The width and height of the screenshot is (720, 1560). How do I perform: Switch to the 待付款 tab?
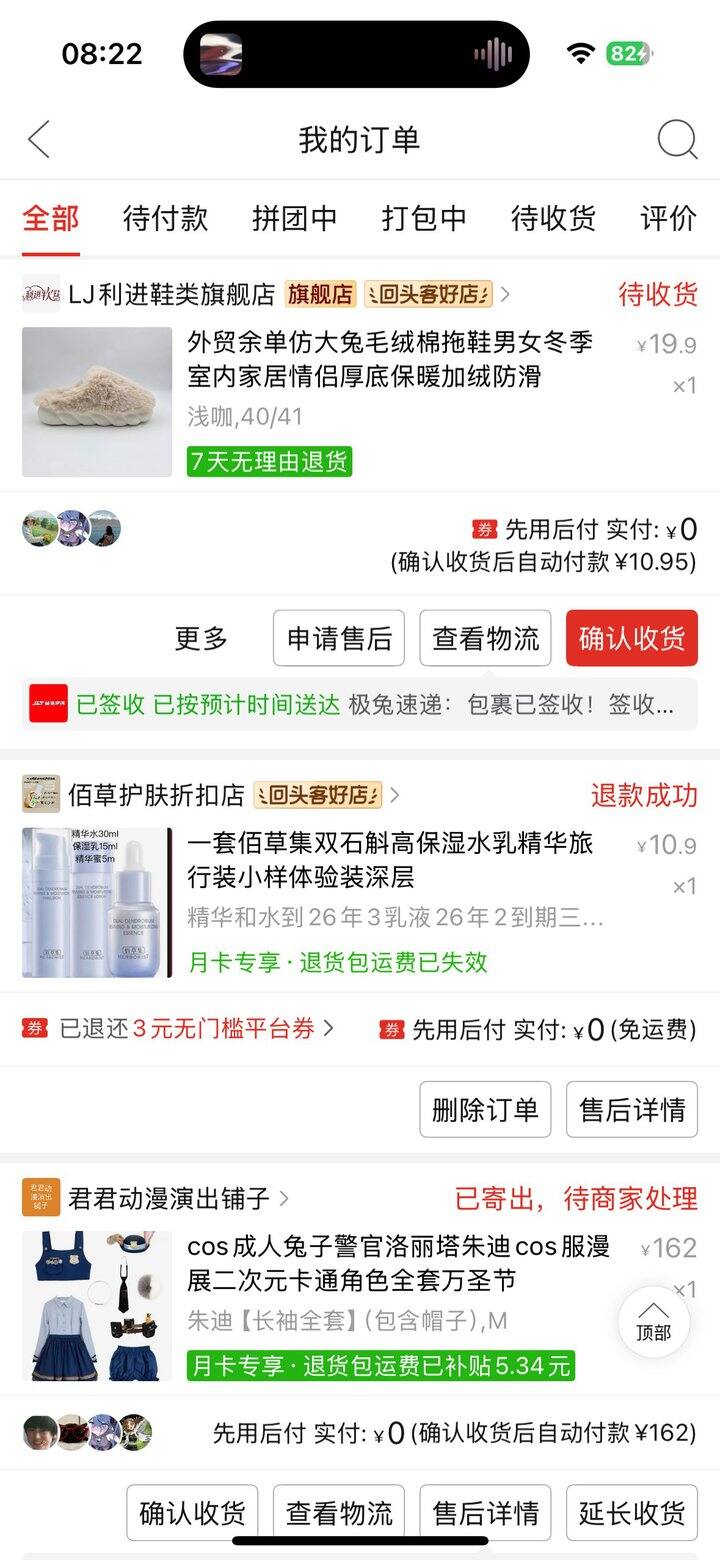tap(165, 218)
